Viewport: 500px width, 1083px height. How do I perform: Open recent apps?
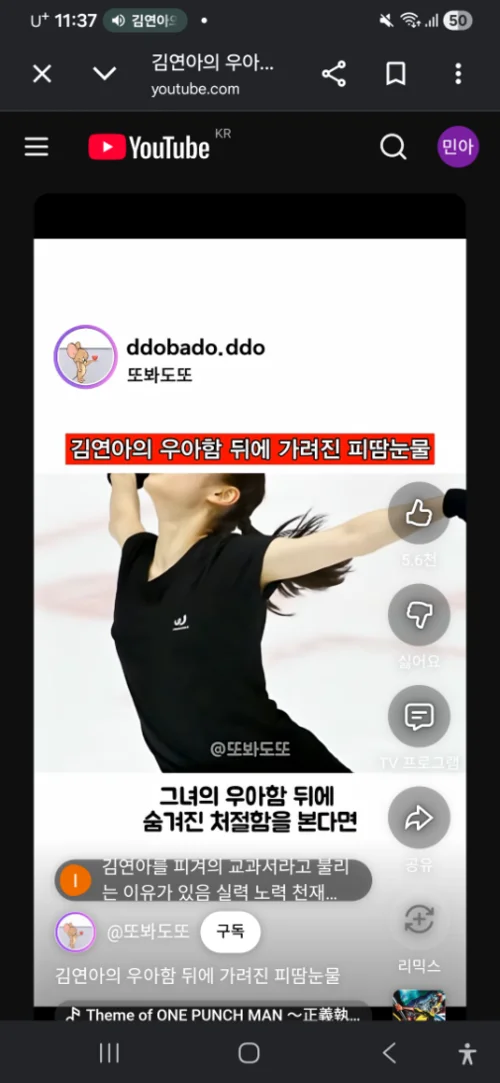[109, 1053]
